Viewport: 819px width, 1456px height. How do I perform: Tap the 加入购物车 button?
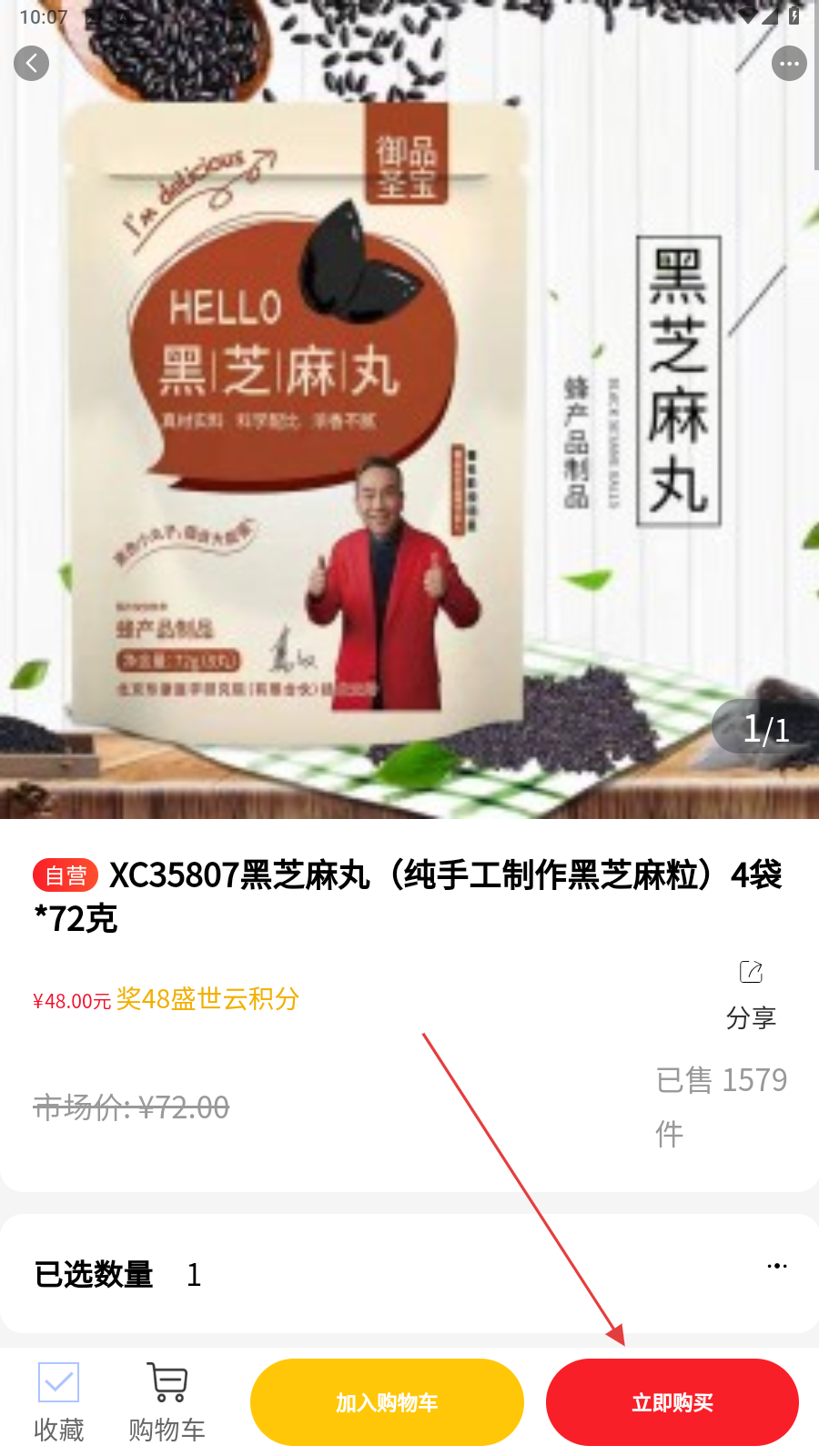(387, 1402)
